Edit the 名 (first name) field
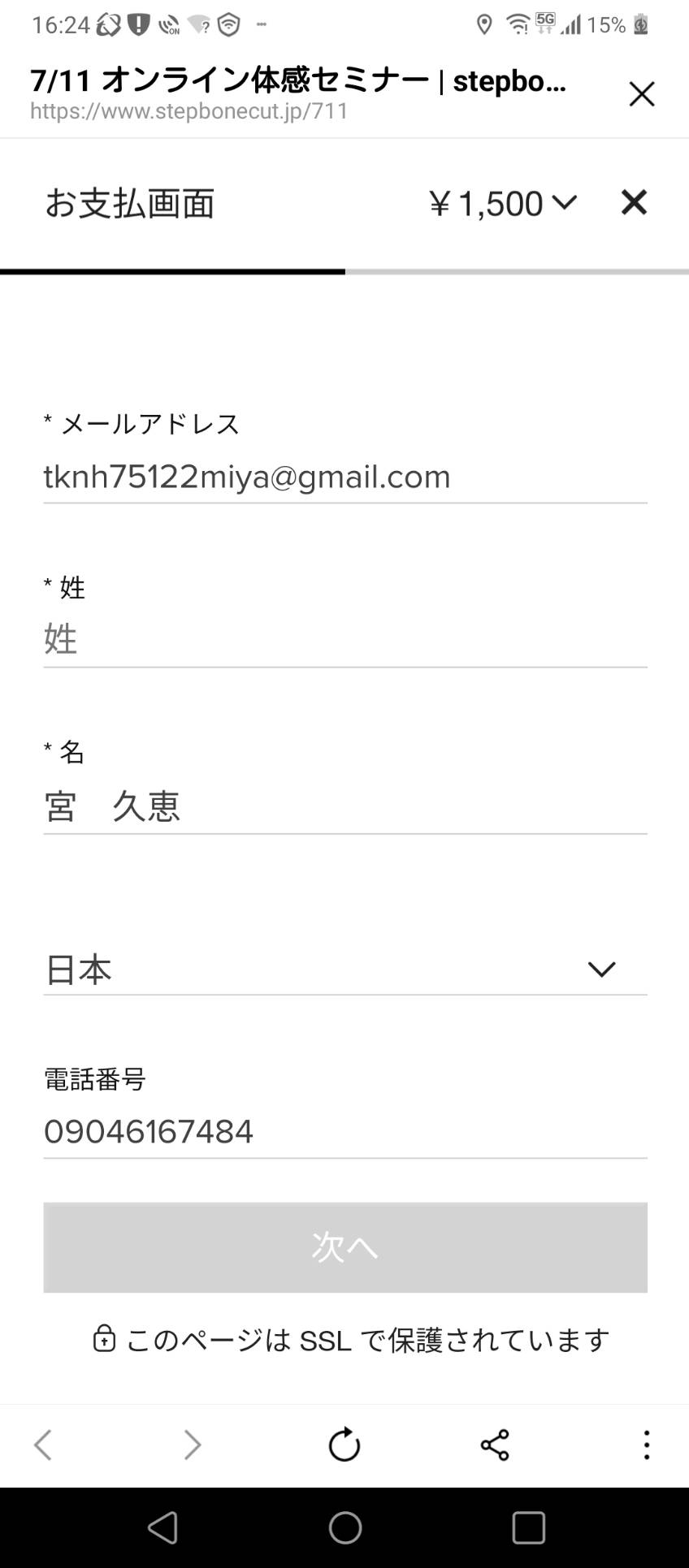 [345, 806]
